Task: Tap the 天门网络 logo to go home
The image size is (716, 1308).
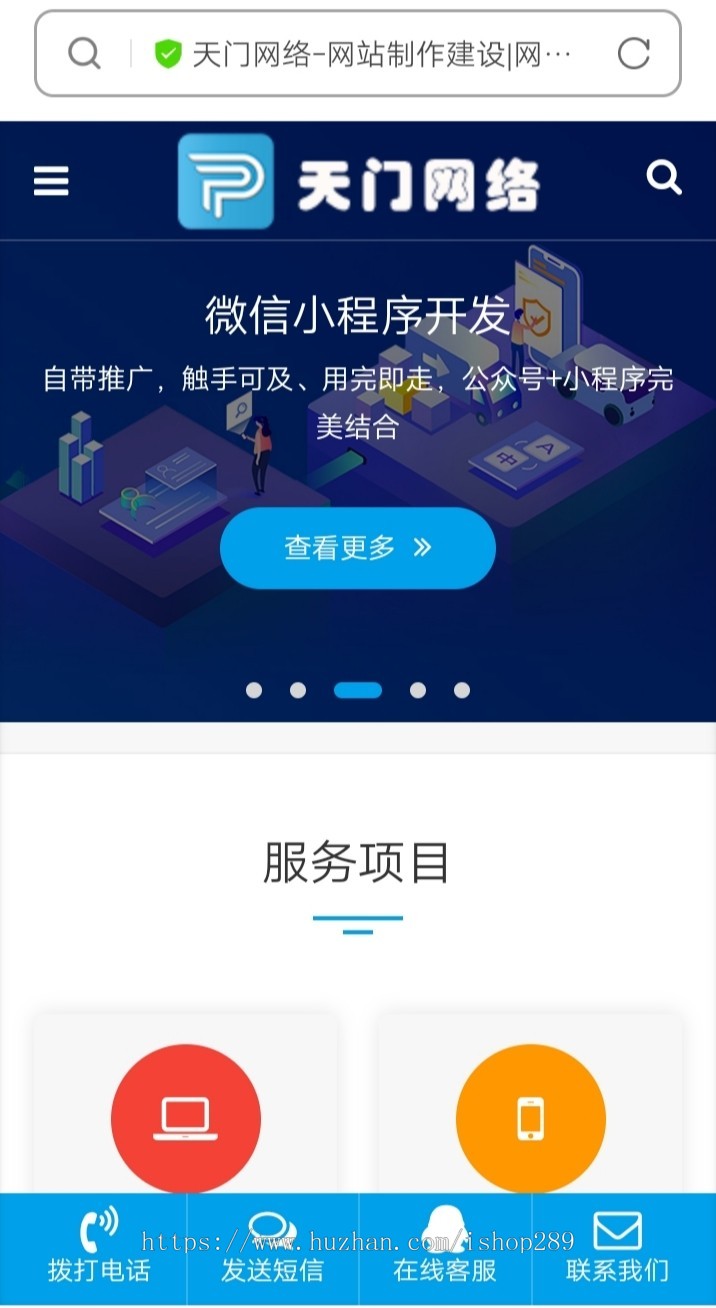Action: (x=358, y=182)
